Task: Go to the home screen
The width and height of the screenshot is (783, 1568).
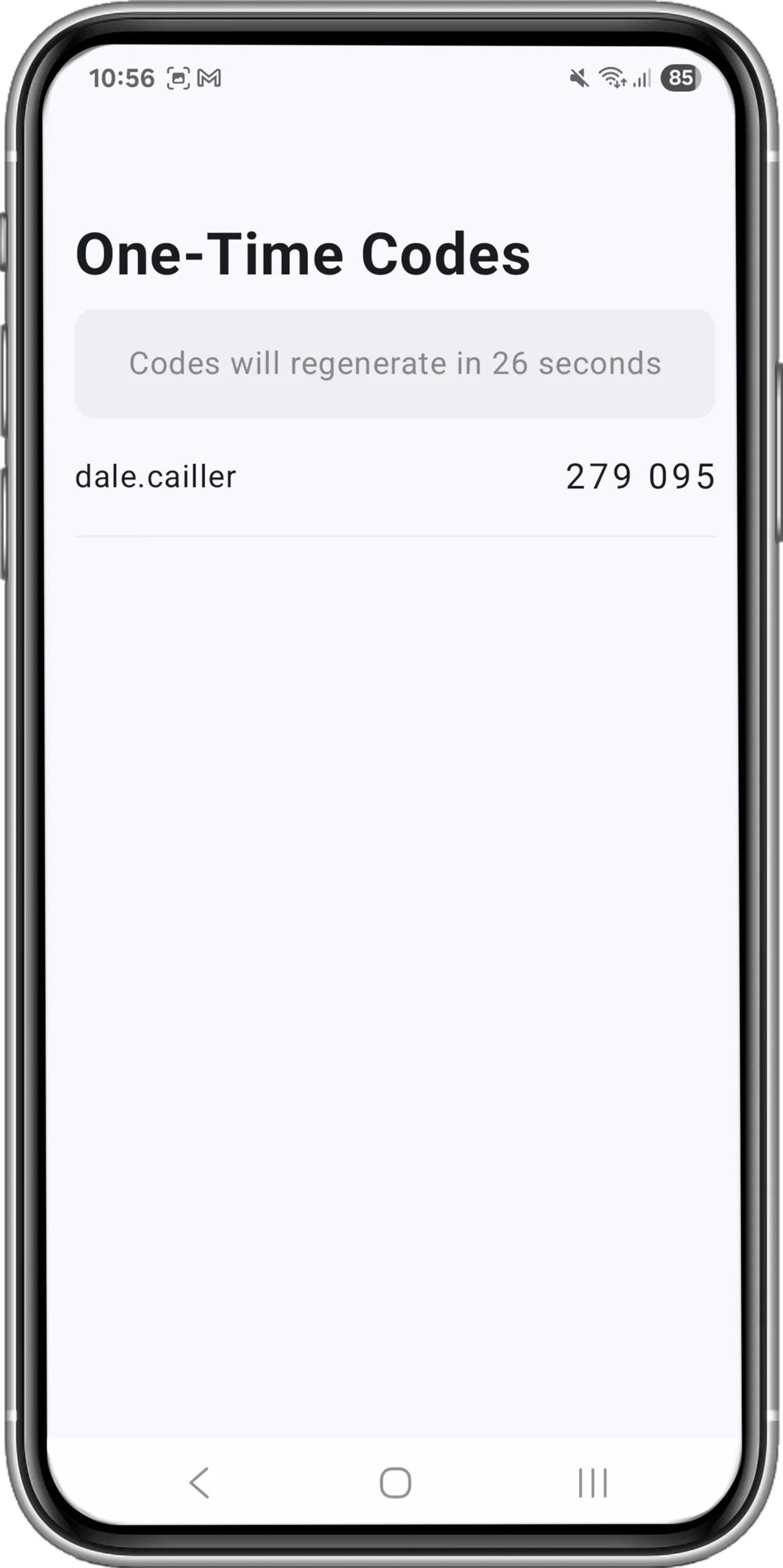Action: click(395, 1483)
